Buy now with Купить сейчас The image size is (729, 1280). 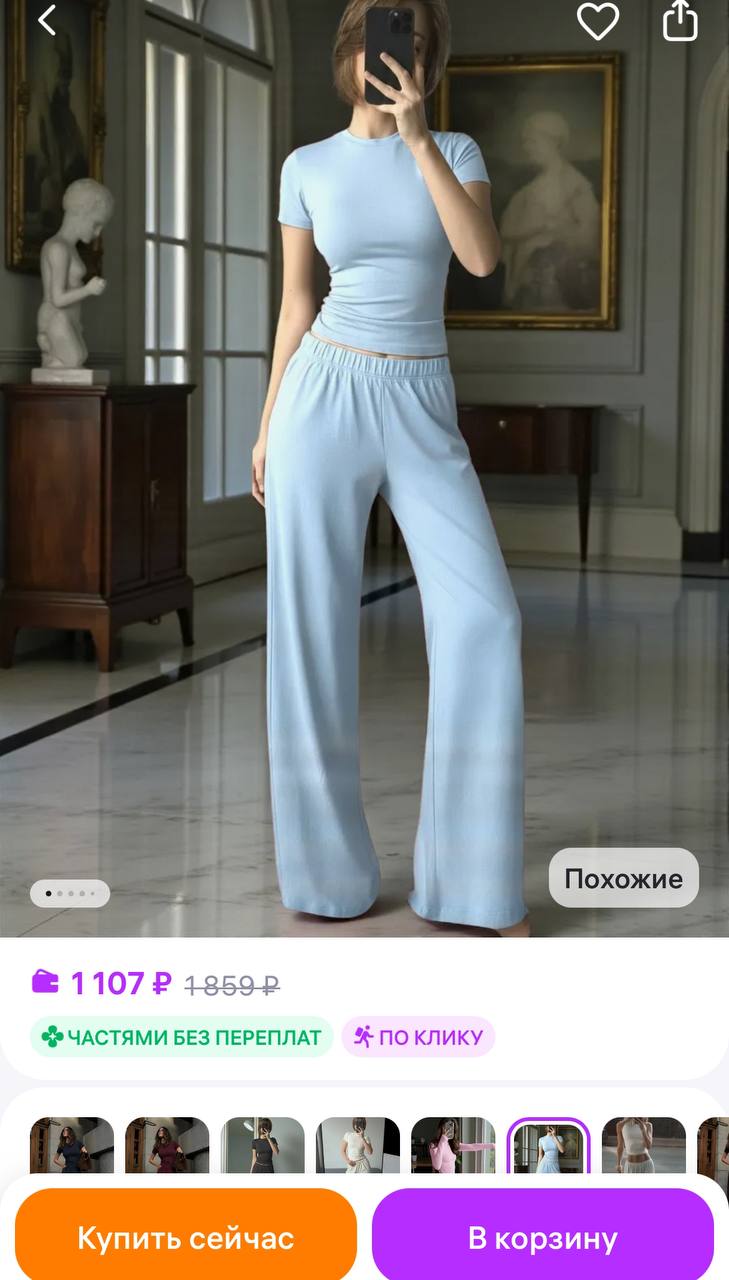click(186, 1238)
